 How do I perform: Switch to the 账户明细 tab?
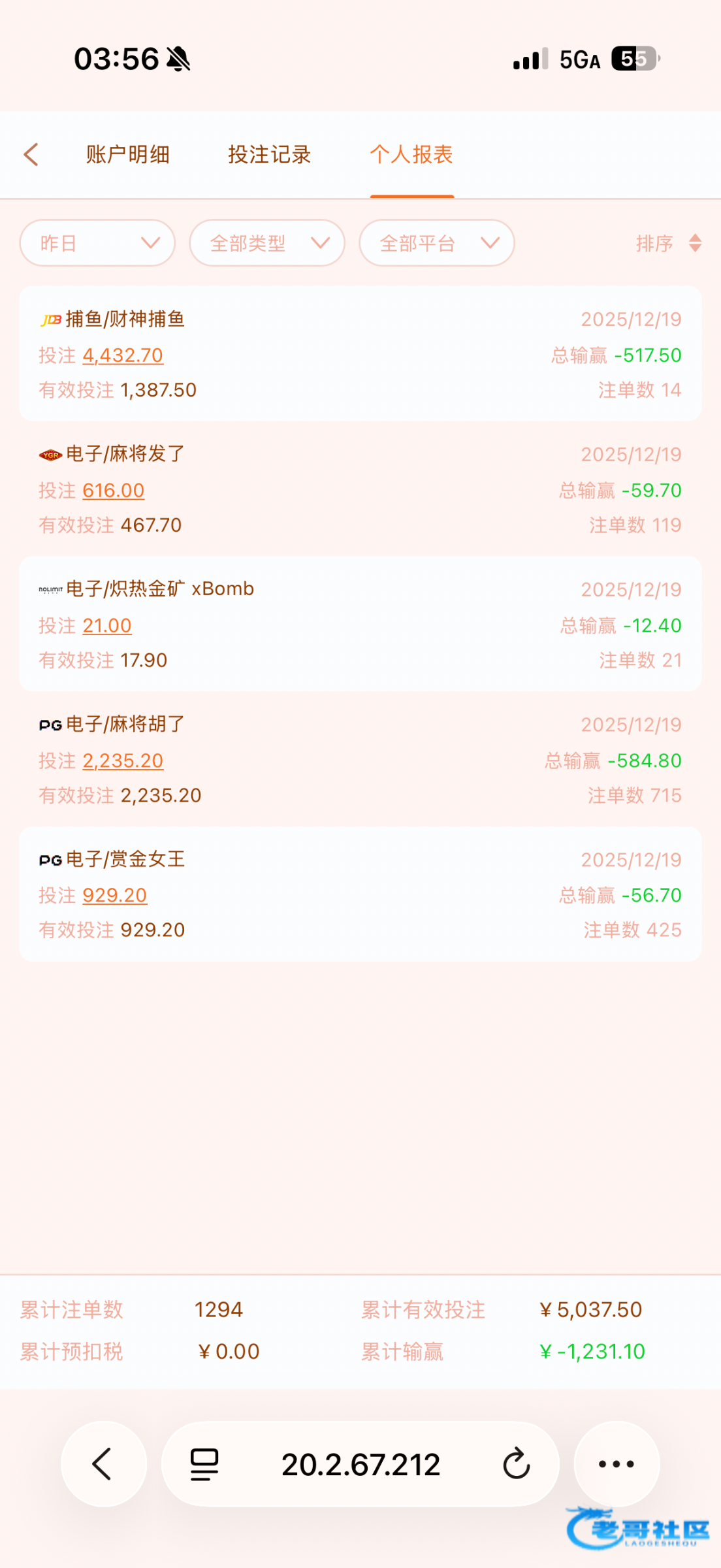[x=128, y=155]
